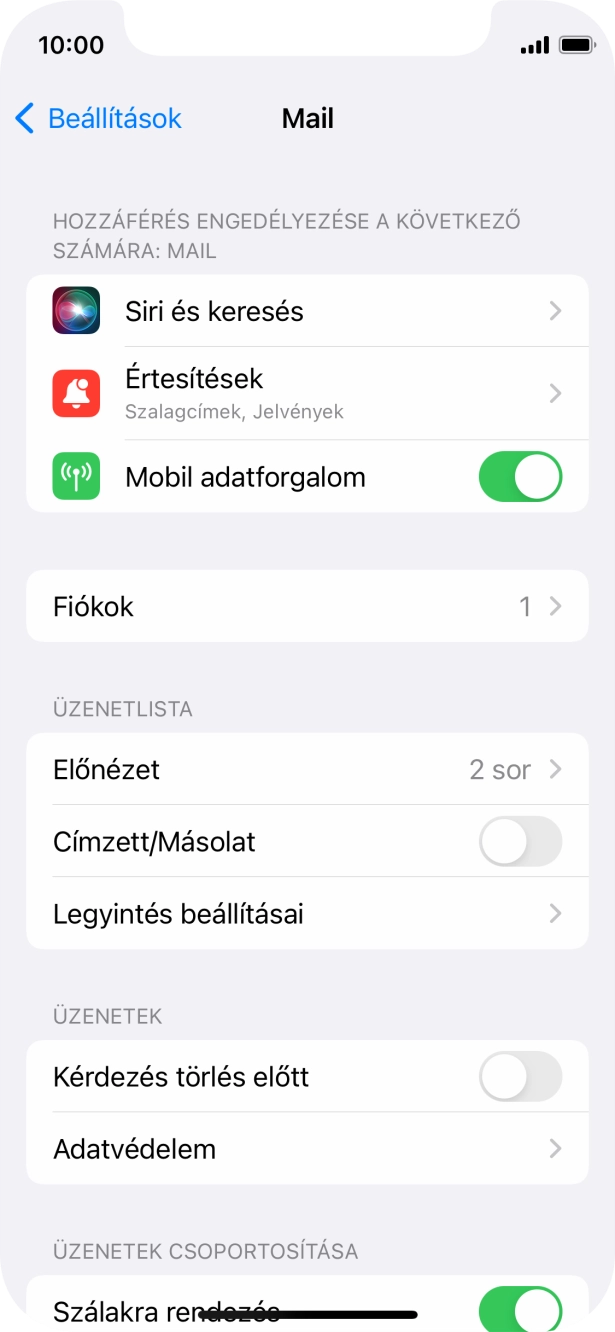Open Adatvédelem settings
Image resolution: width=615 pixels, height=1332 pixels.
306,1149
